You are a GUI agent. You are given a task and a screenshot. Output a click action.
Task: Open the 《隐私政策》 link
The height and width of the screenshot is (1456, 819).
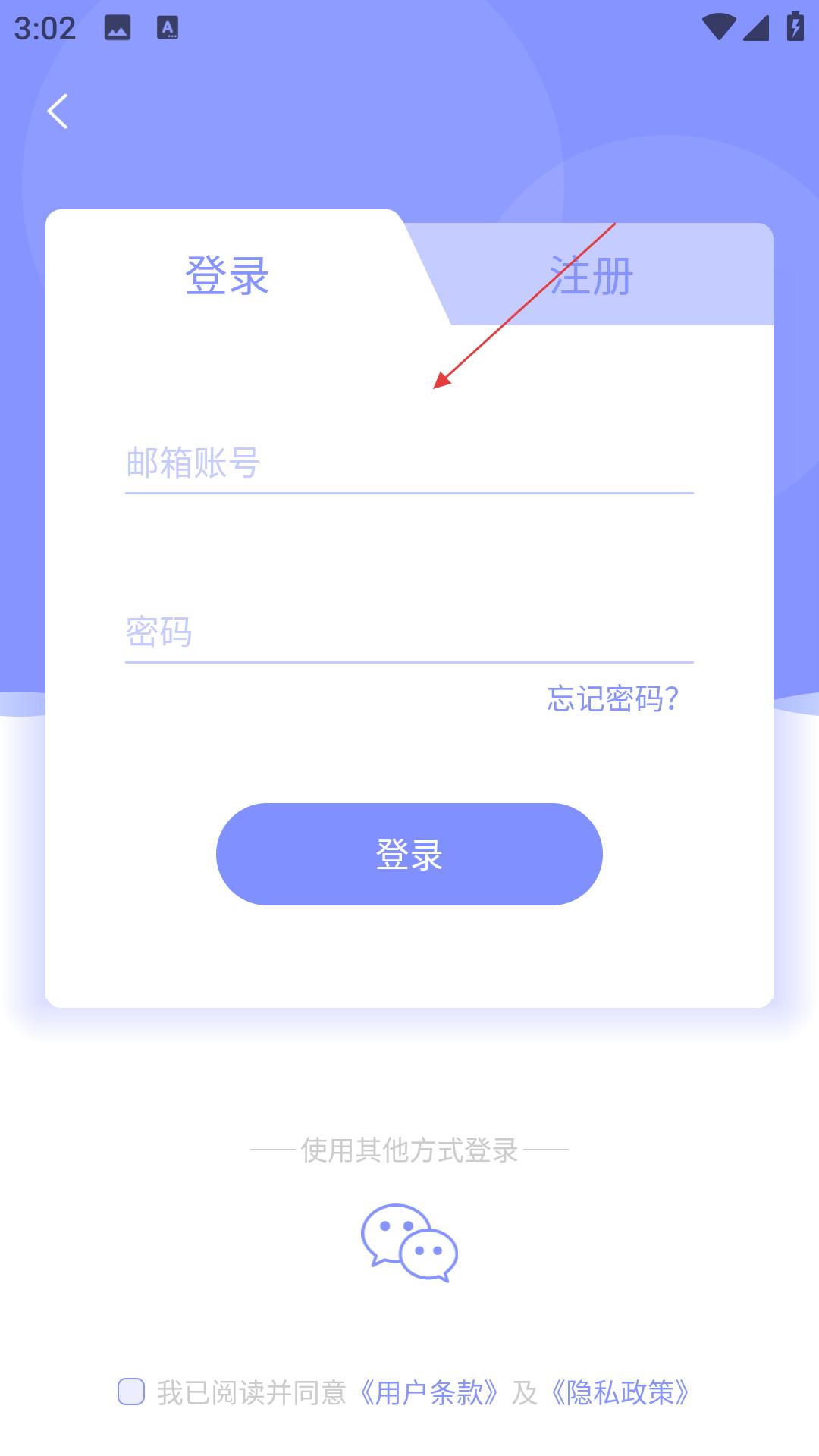click(620, 1392)
